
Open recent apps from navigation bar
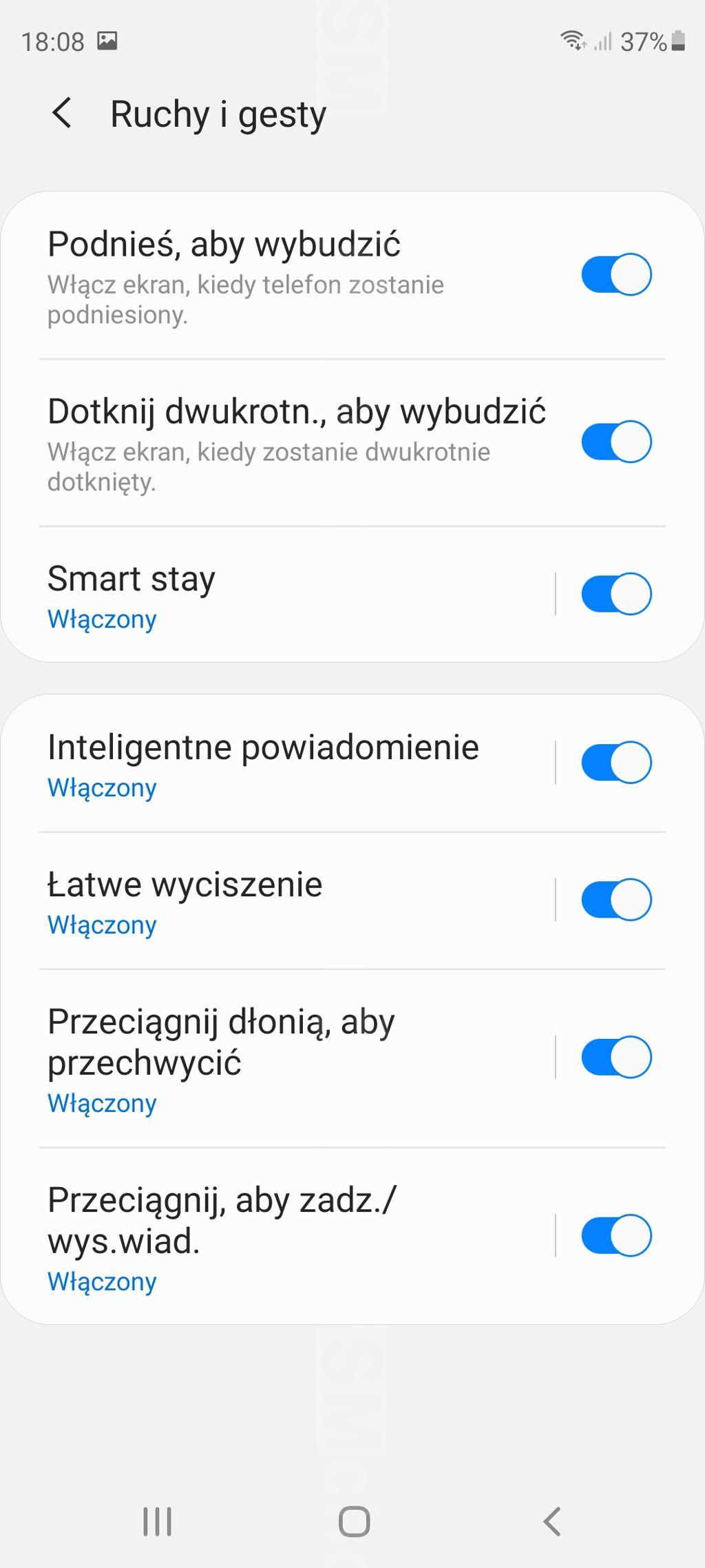157,1521
